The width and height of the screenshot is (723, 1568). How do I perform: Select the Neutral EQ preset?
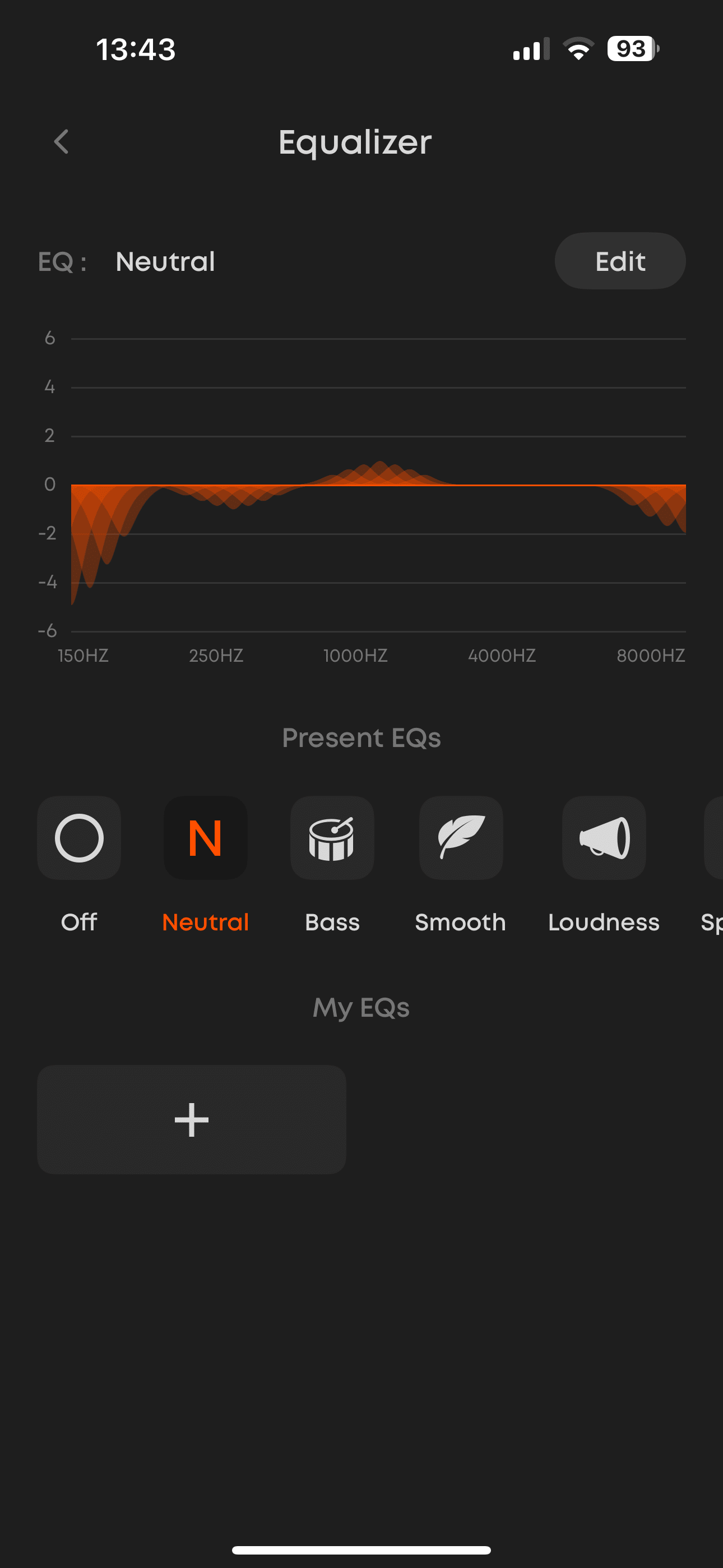point(206,838)
